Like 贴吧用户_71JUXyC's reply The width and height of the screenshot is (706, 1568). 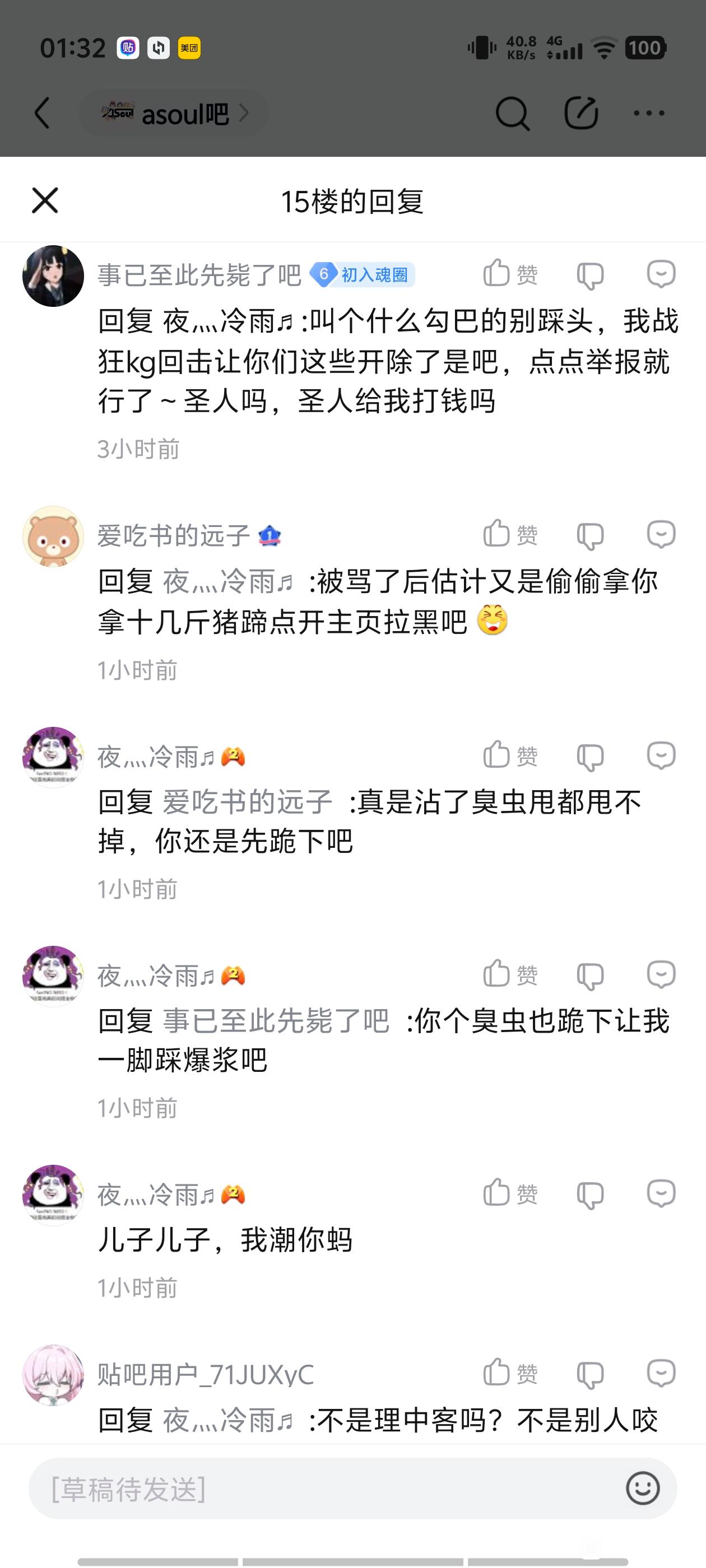pos(510,1373)
